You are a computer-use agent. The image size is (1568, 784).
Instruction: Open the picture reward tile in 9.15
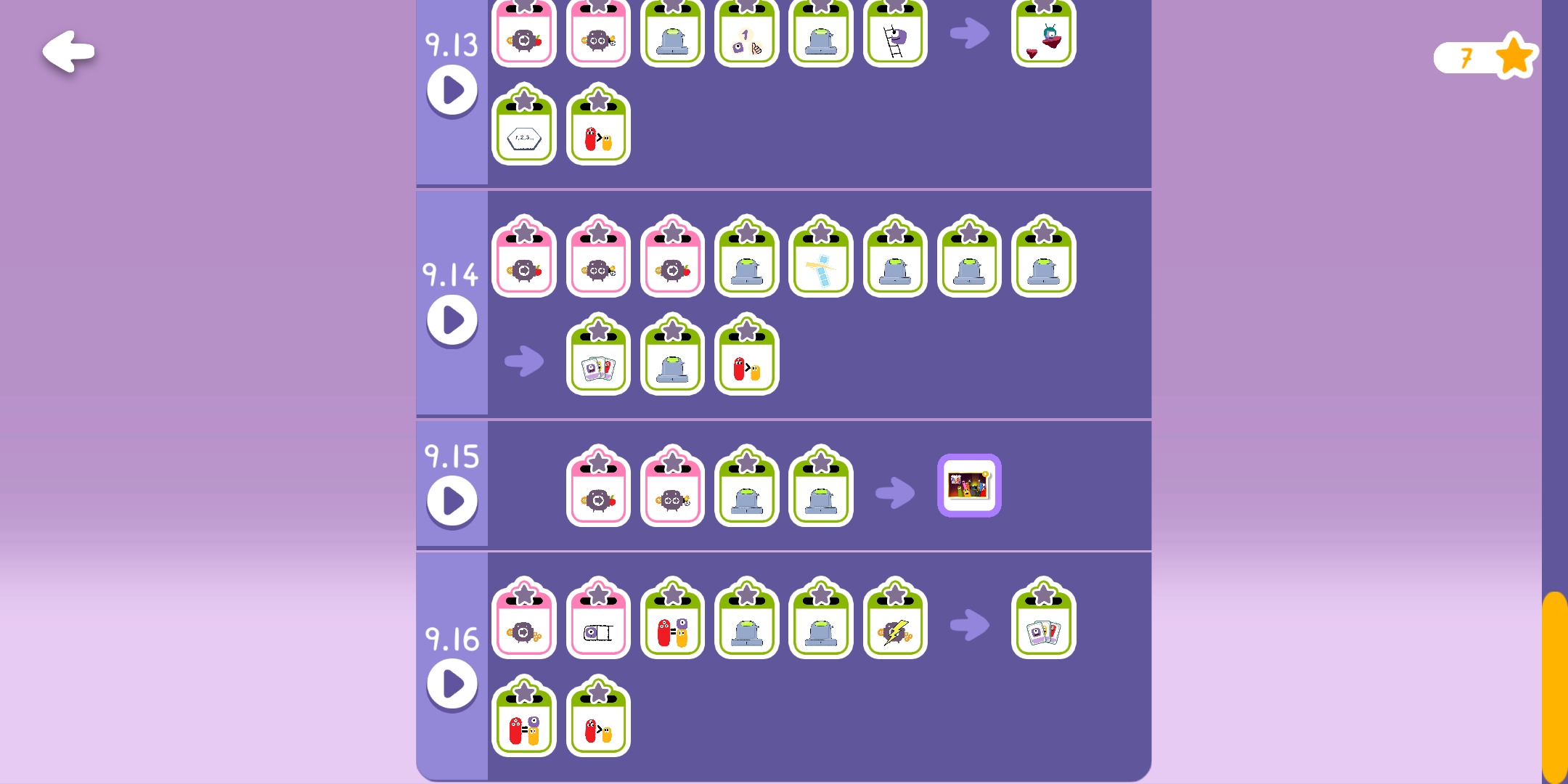click(969, 486)
